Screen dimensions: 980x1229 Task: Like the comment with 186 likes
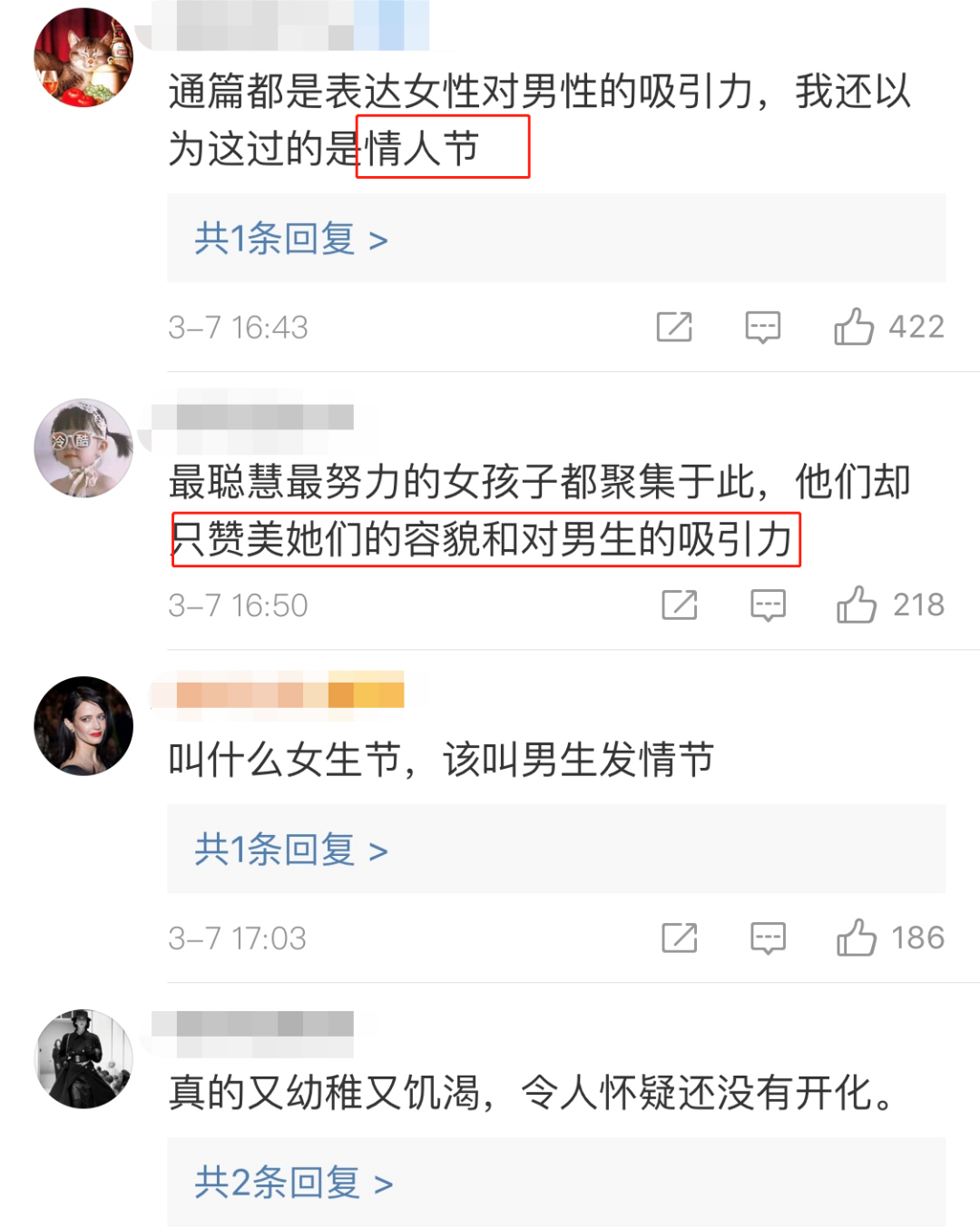click(x=857, y=938)
